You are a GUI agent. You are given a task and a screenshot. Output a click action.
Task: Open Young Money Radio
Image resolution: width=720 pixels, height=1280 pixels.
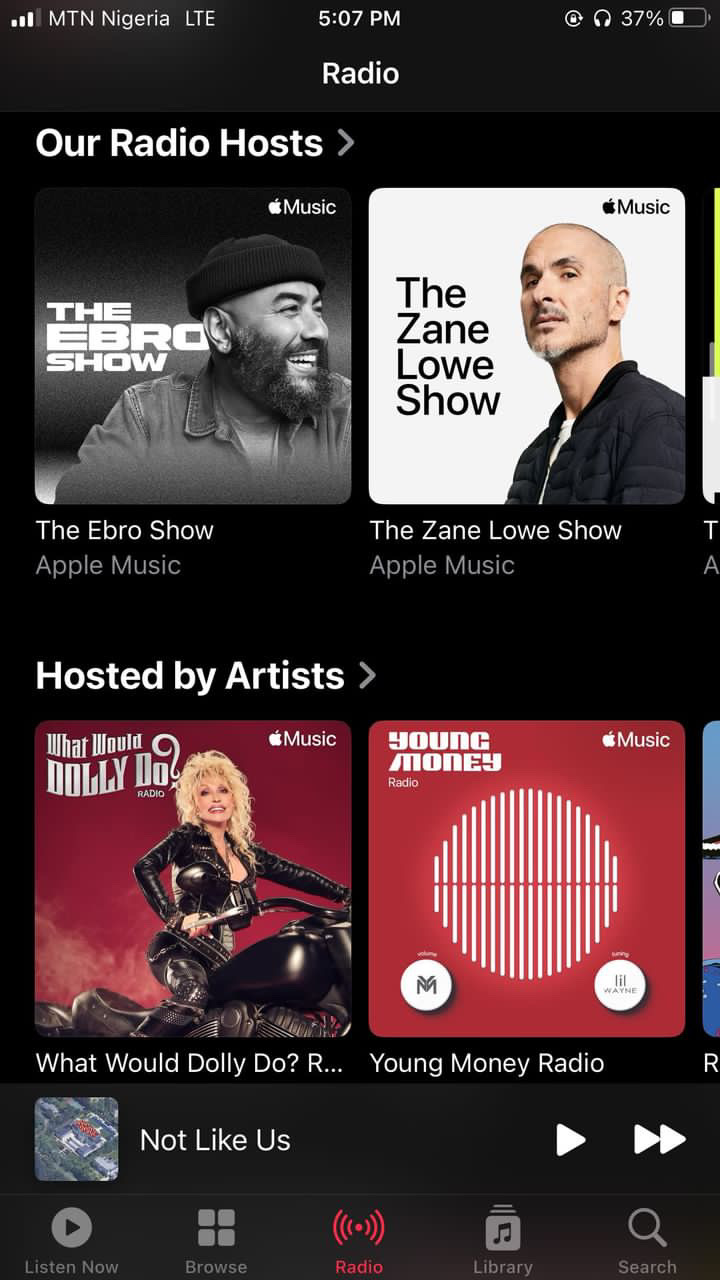click(527, 878)
